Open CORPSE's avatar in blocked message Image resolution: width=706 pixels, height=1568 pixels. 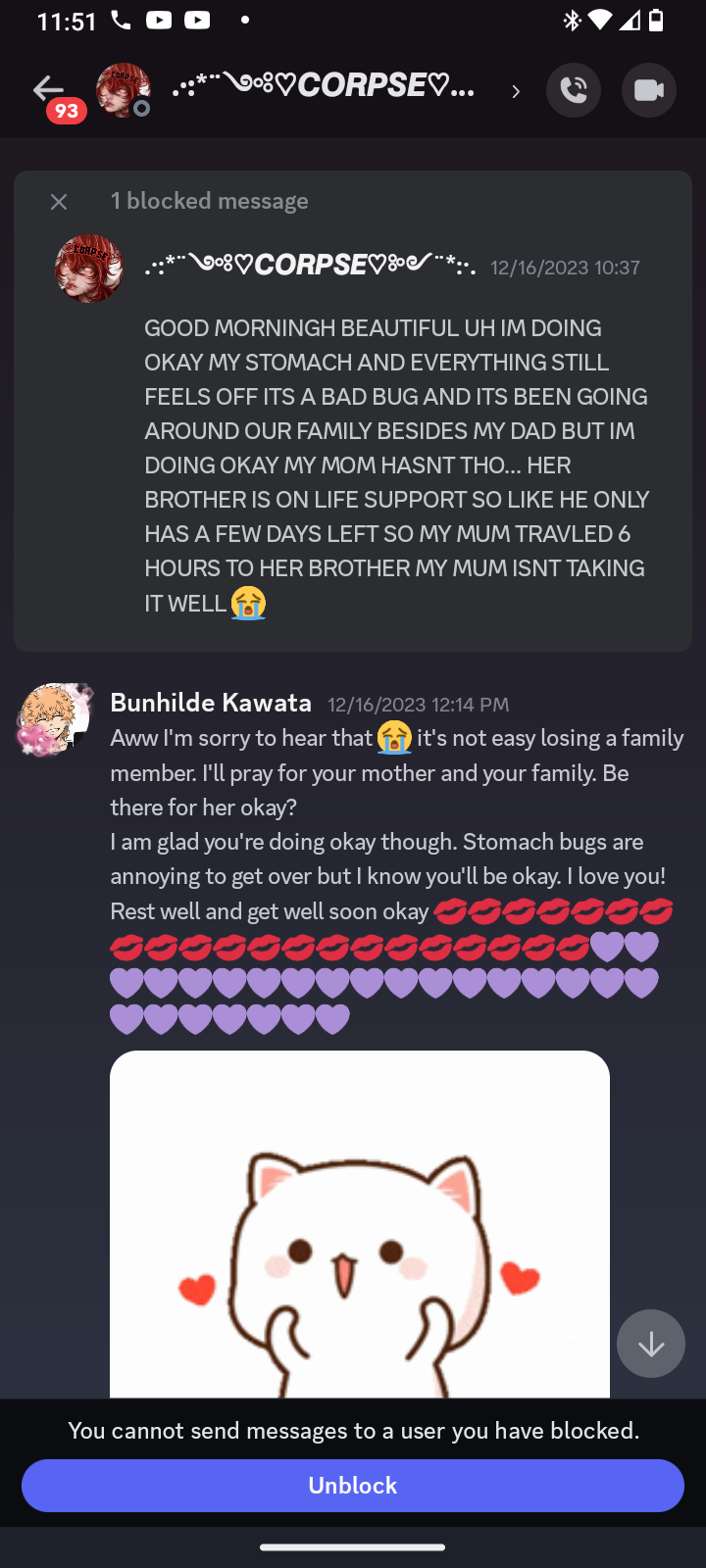point(89,269)
